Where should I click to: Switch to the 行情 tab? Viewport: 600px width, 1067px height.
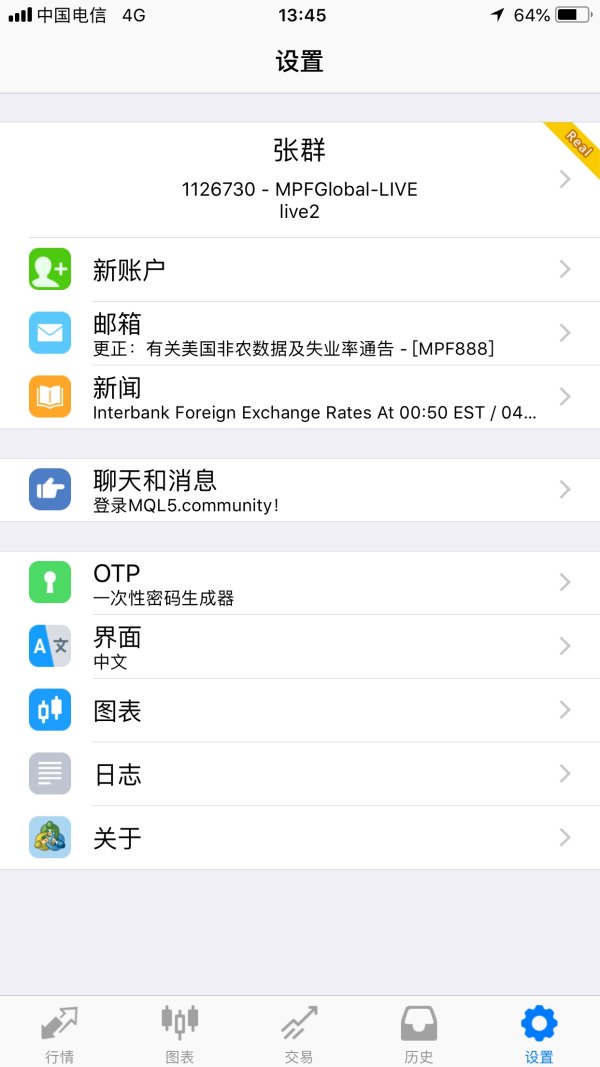(59, 1032)
